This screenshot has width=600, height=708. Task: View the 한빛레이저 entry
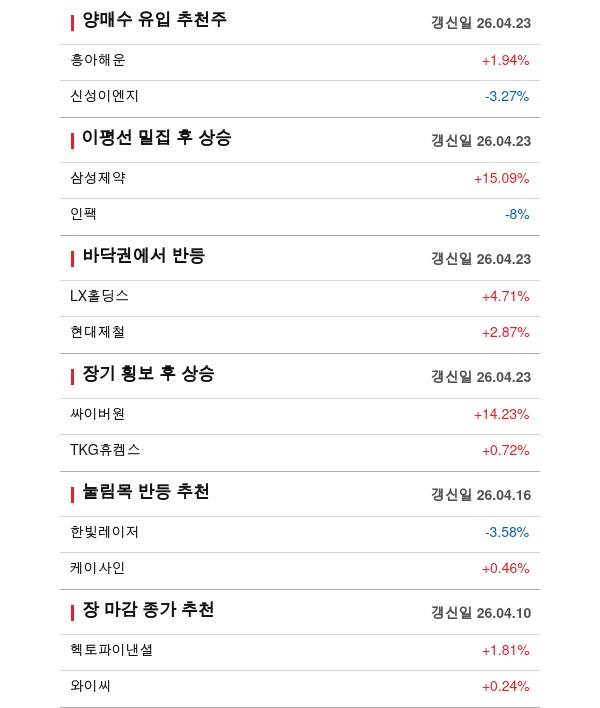coord(105,532)
